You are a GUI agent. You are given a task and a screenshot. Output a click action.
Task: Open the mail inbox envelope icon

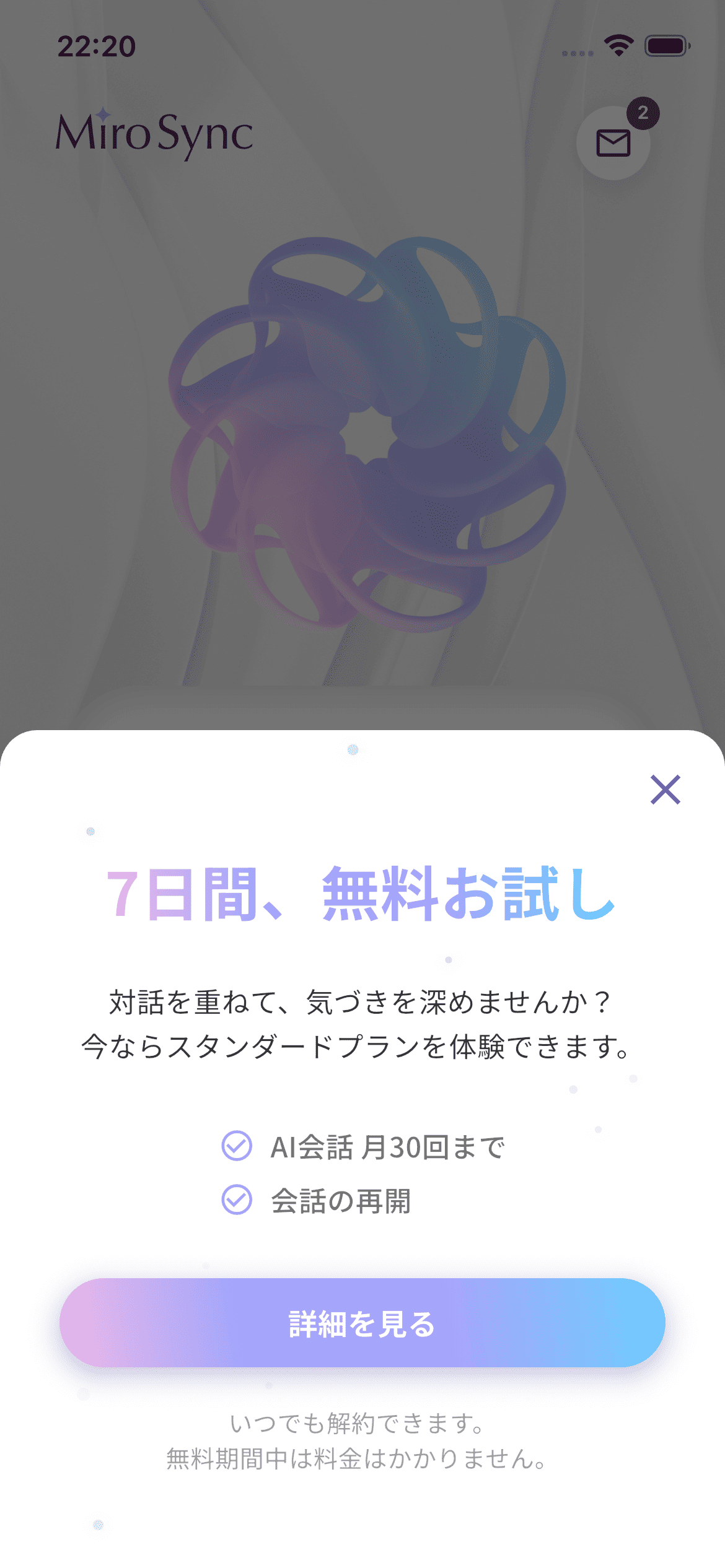612,142
